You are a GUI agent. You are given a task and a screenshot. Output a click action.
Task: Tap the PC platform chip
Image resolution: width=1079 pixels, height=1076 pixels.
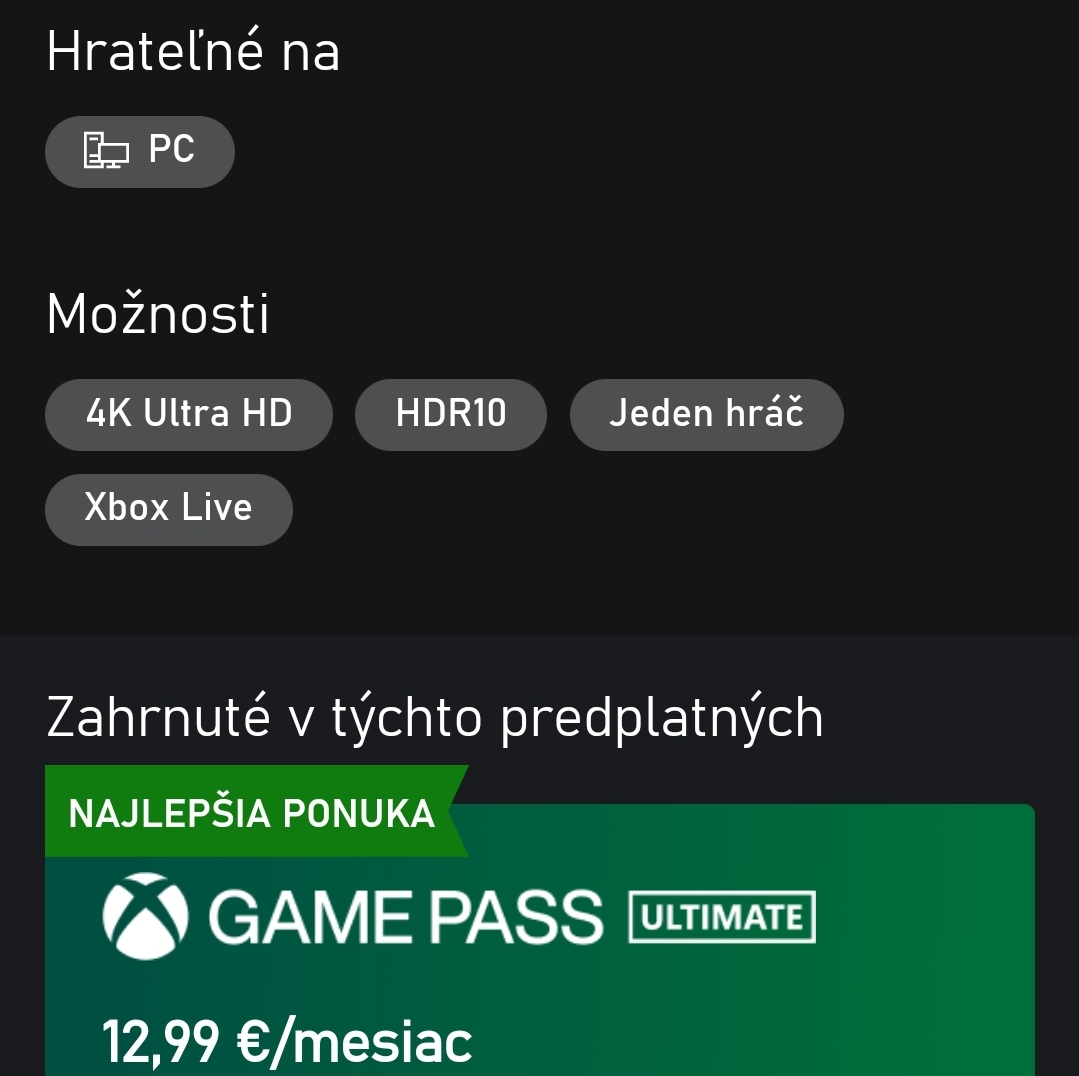tap(140, 151)
